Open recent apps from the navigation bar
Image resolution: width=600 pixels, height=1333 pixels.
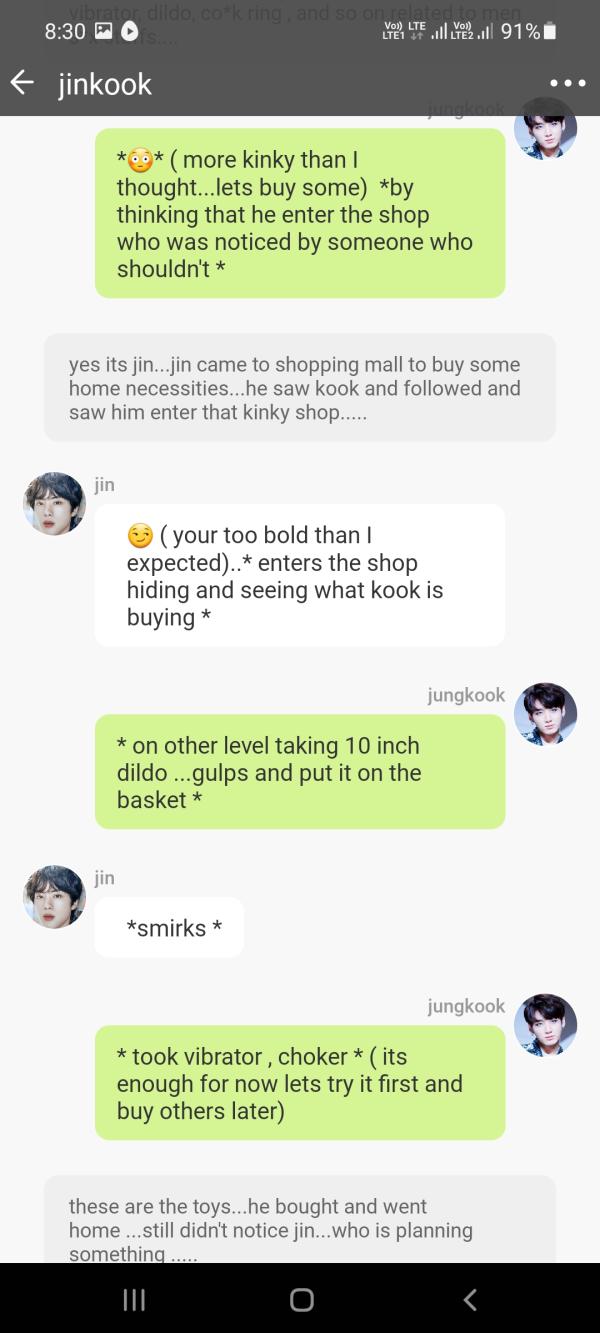pos(132,1299)
